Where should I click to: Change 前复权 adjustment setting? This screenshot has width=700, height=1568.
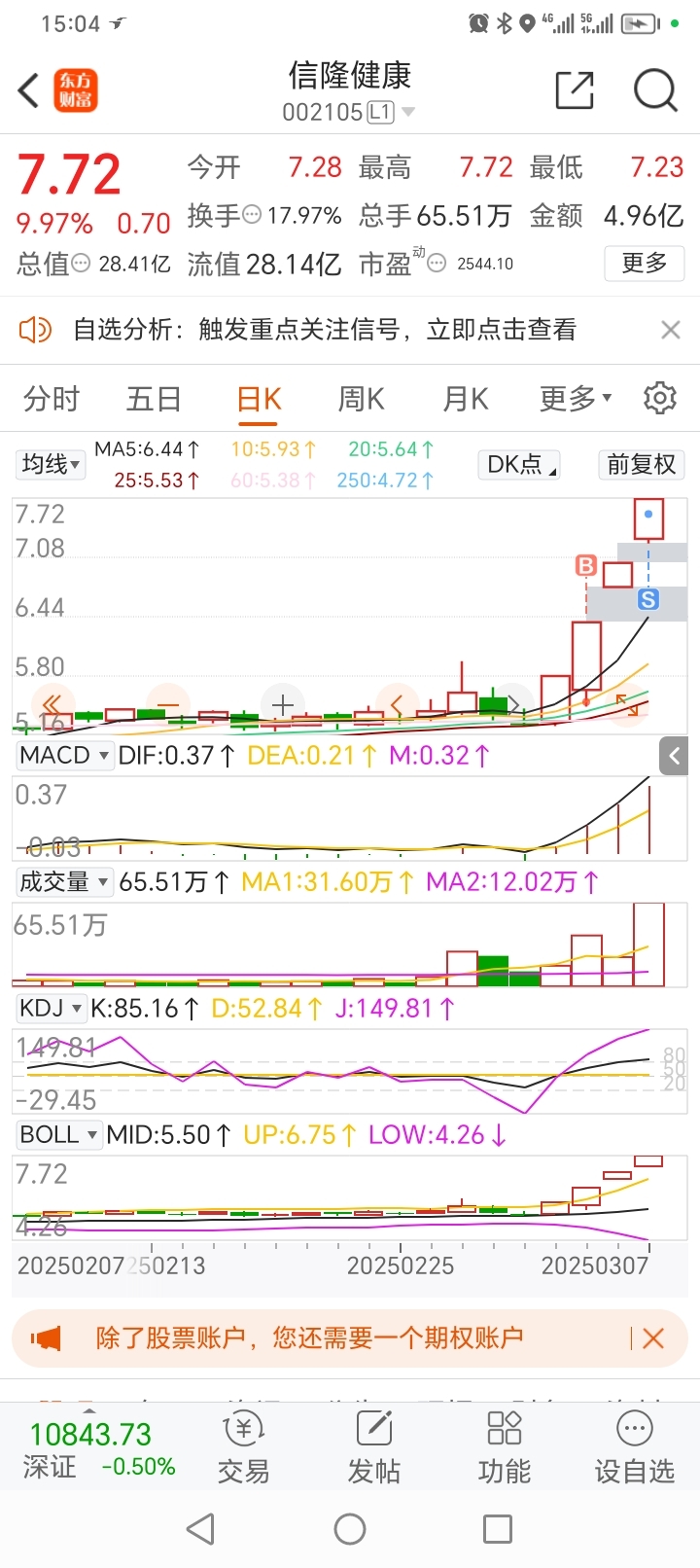click(641, 464)
